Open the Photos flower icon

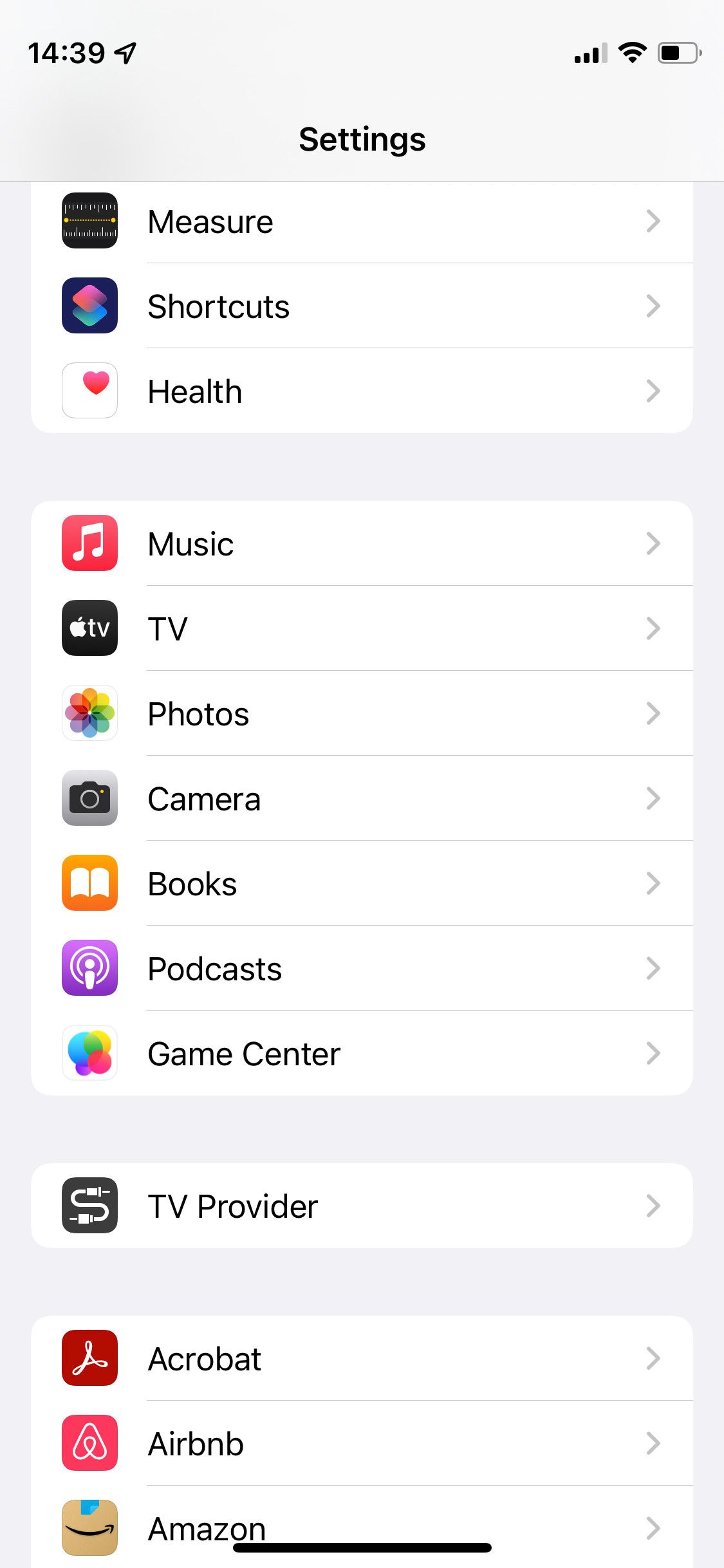click(x=89, y=713)
